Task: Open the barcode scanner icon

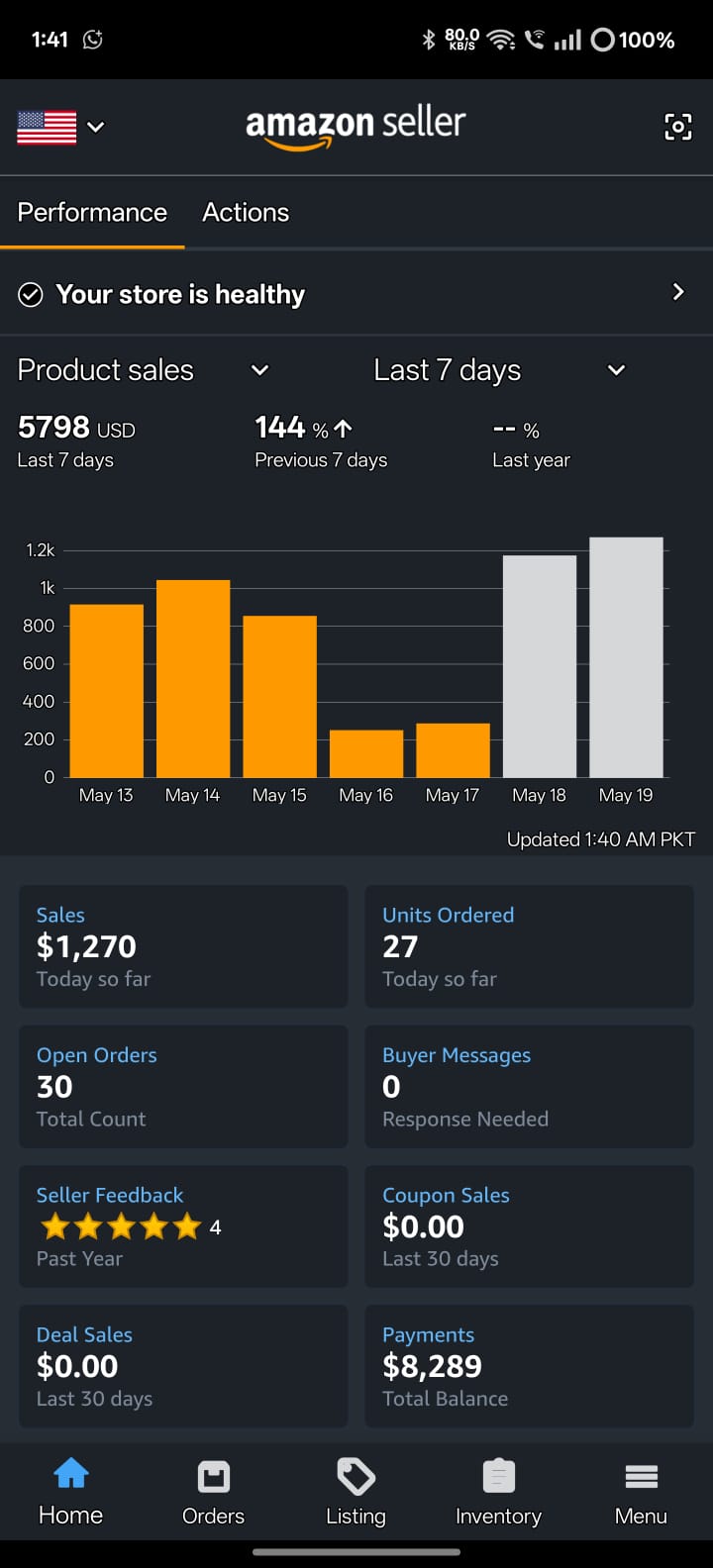Action: click(677, 127)
